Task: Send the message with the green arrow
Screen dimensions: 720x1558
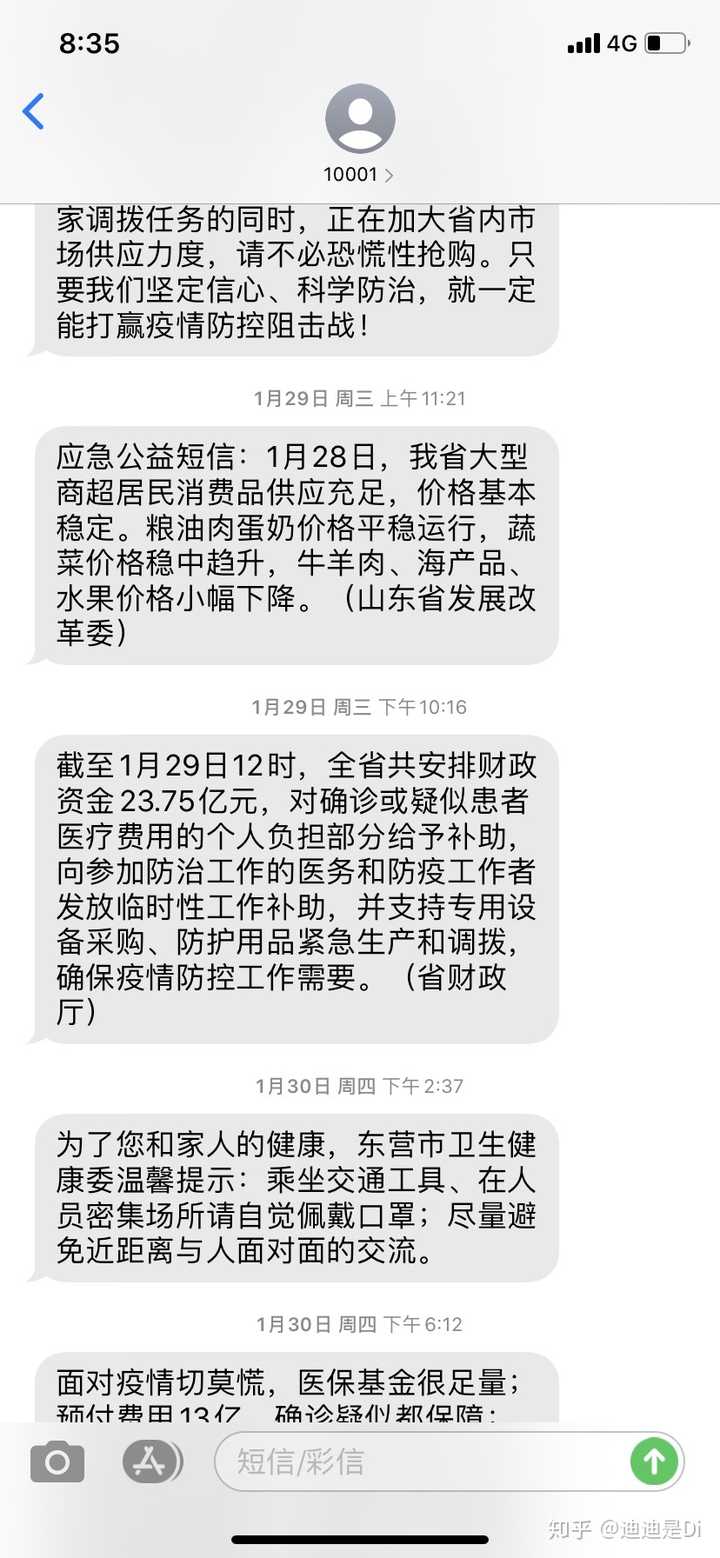Action: [653, 1462]
